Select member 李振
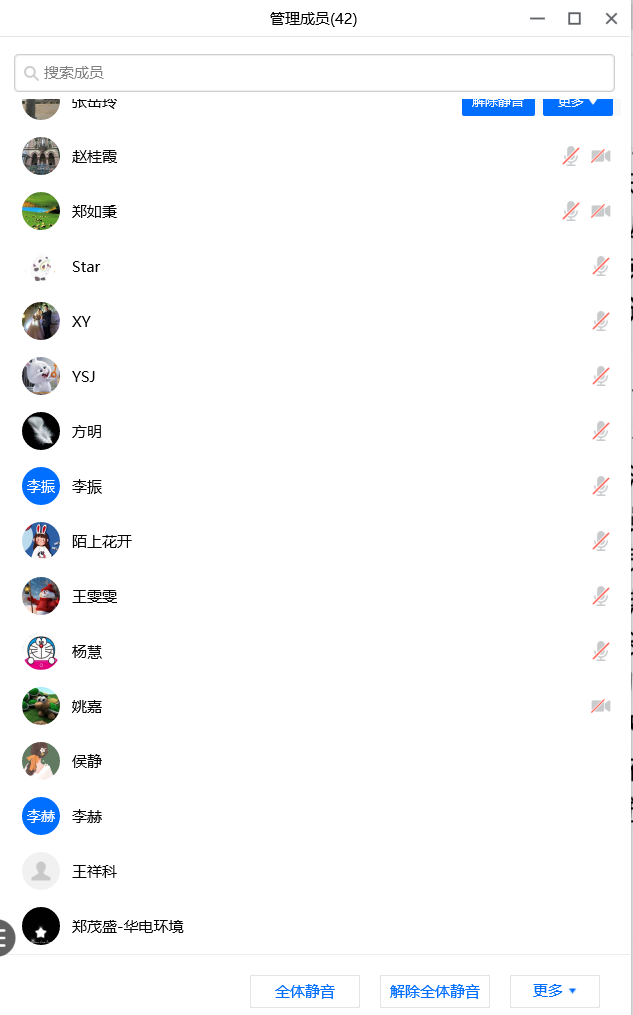633x1015 pixels. coord(87,487)
